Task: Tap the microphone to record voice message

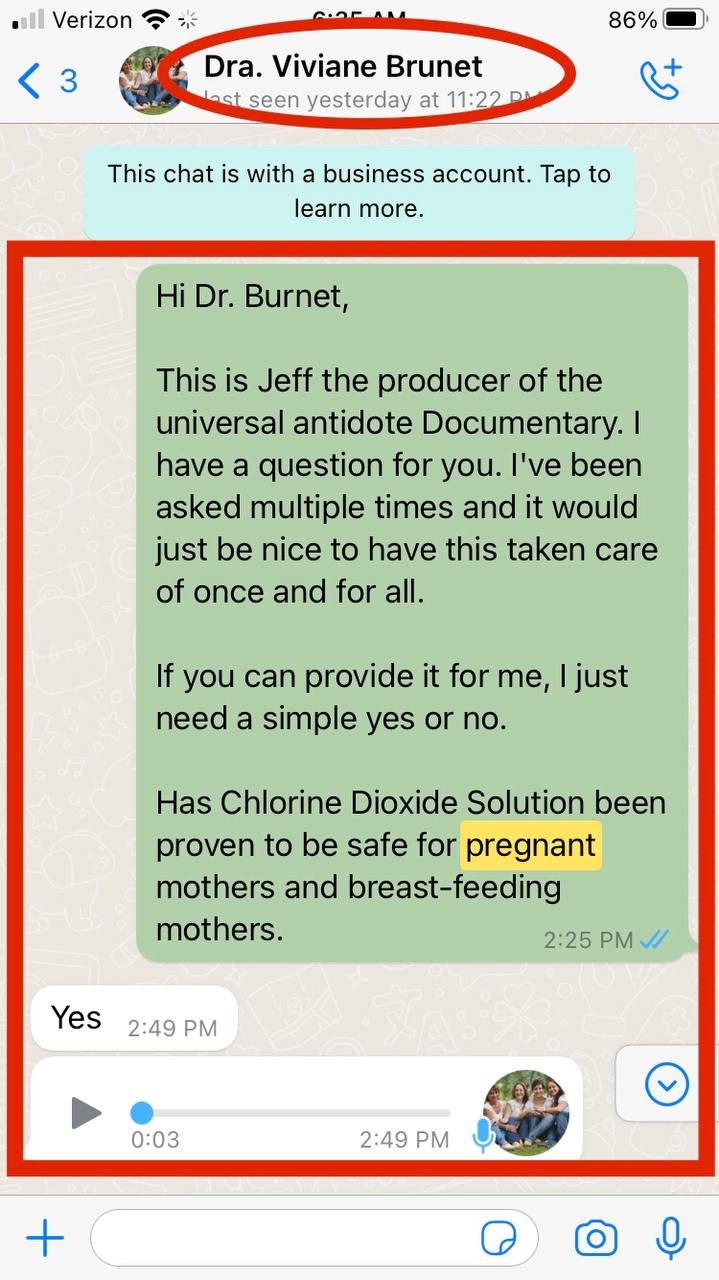Action: 671,1239
